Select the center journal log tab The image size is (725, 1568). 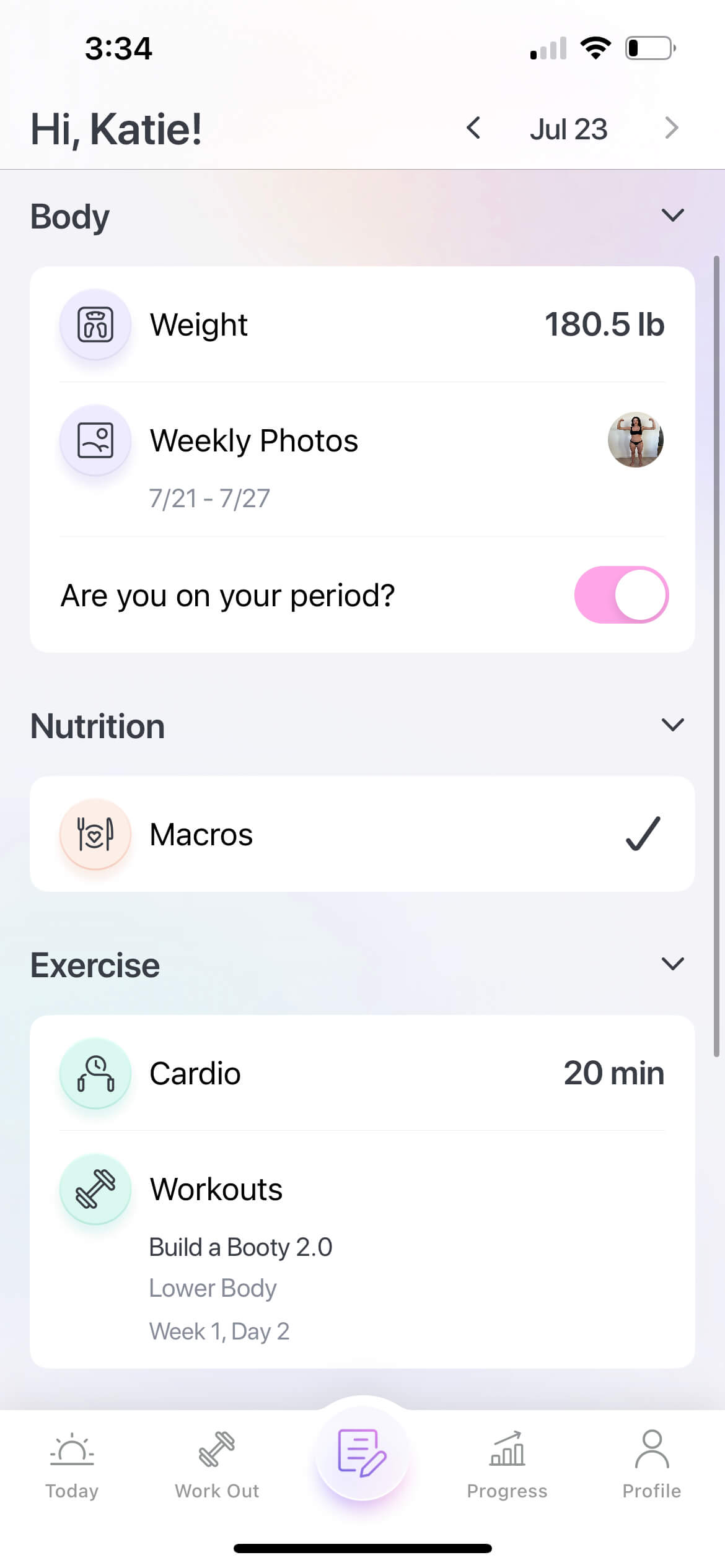[x=362, y=1453]
